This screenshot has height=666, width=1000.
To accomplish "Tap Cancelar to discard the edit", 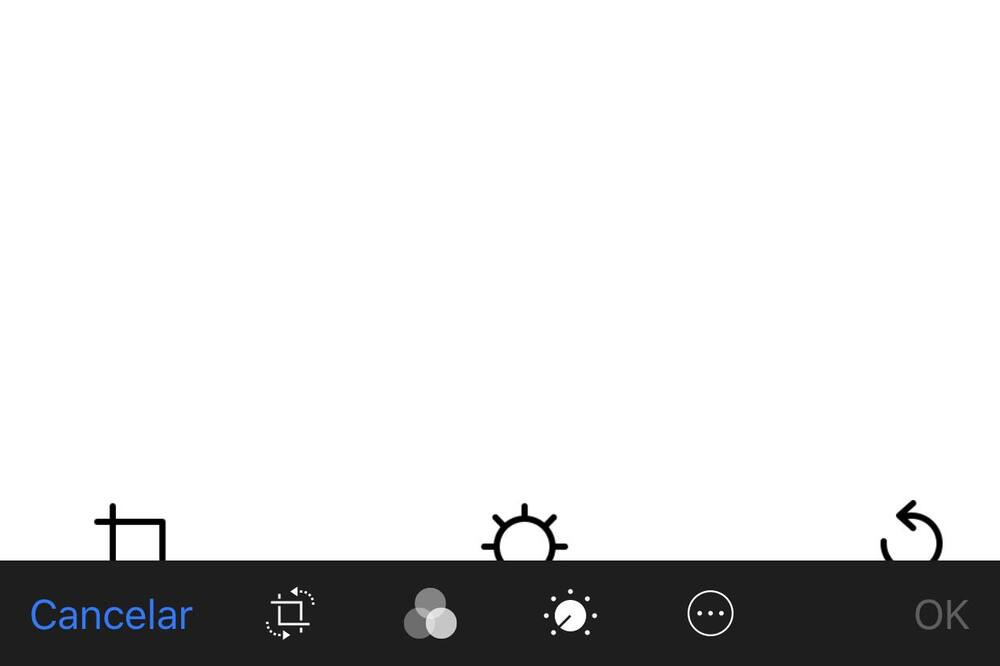I will [x=111, y=615].
